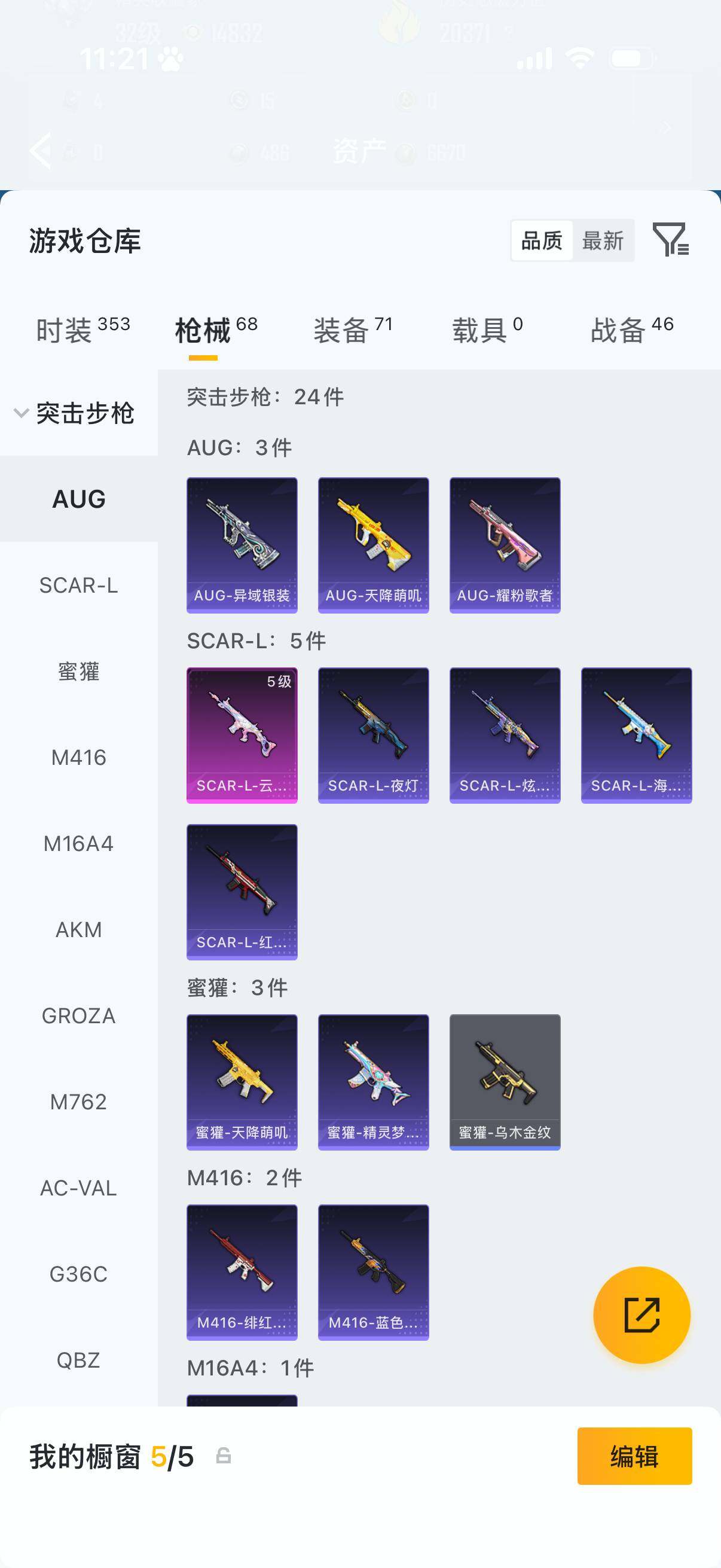Select M416 in the side list

pyautogui.click(x=78, y=757)
